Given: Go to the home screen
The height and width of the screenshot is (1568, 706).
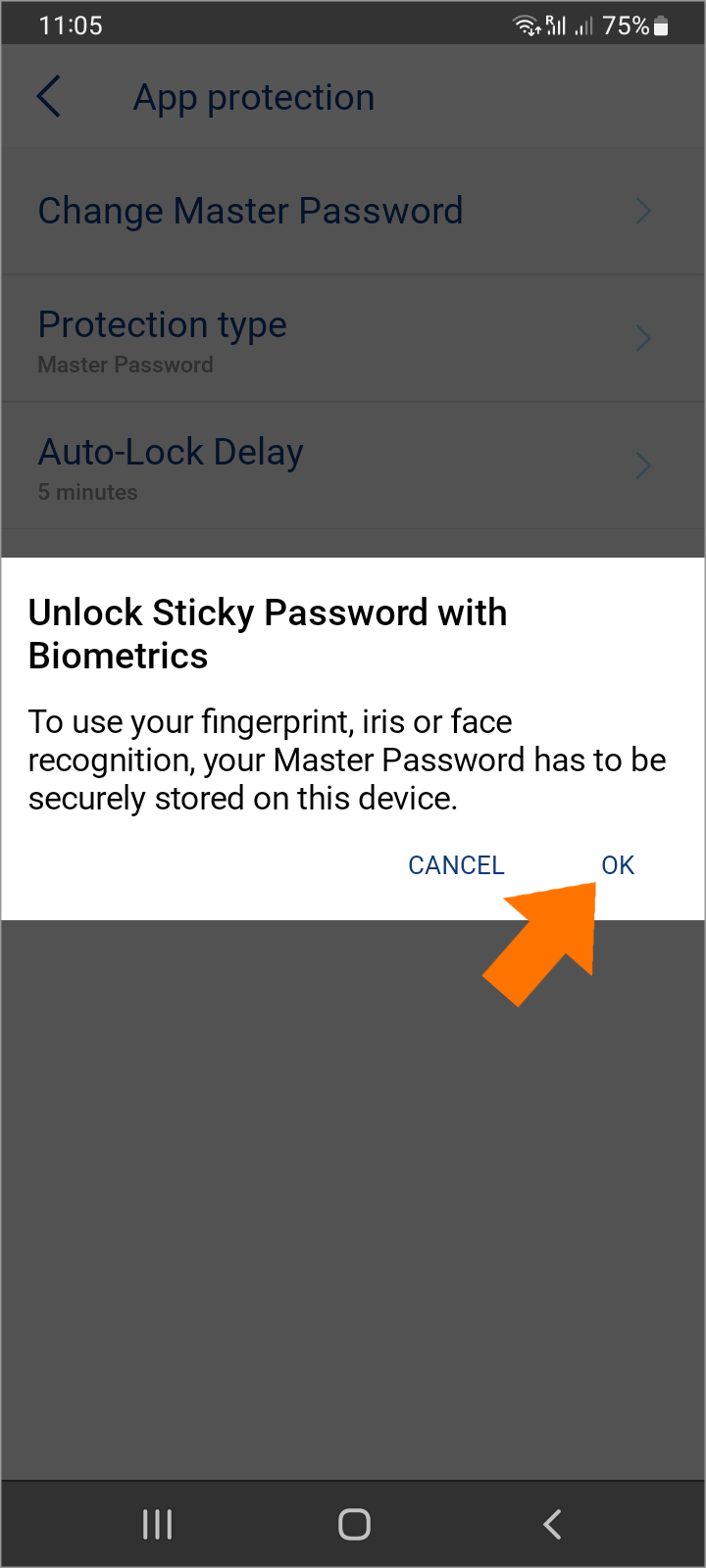Looking at the screenshot, I should pos(354,1524).
